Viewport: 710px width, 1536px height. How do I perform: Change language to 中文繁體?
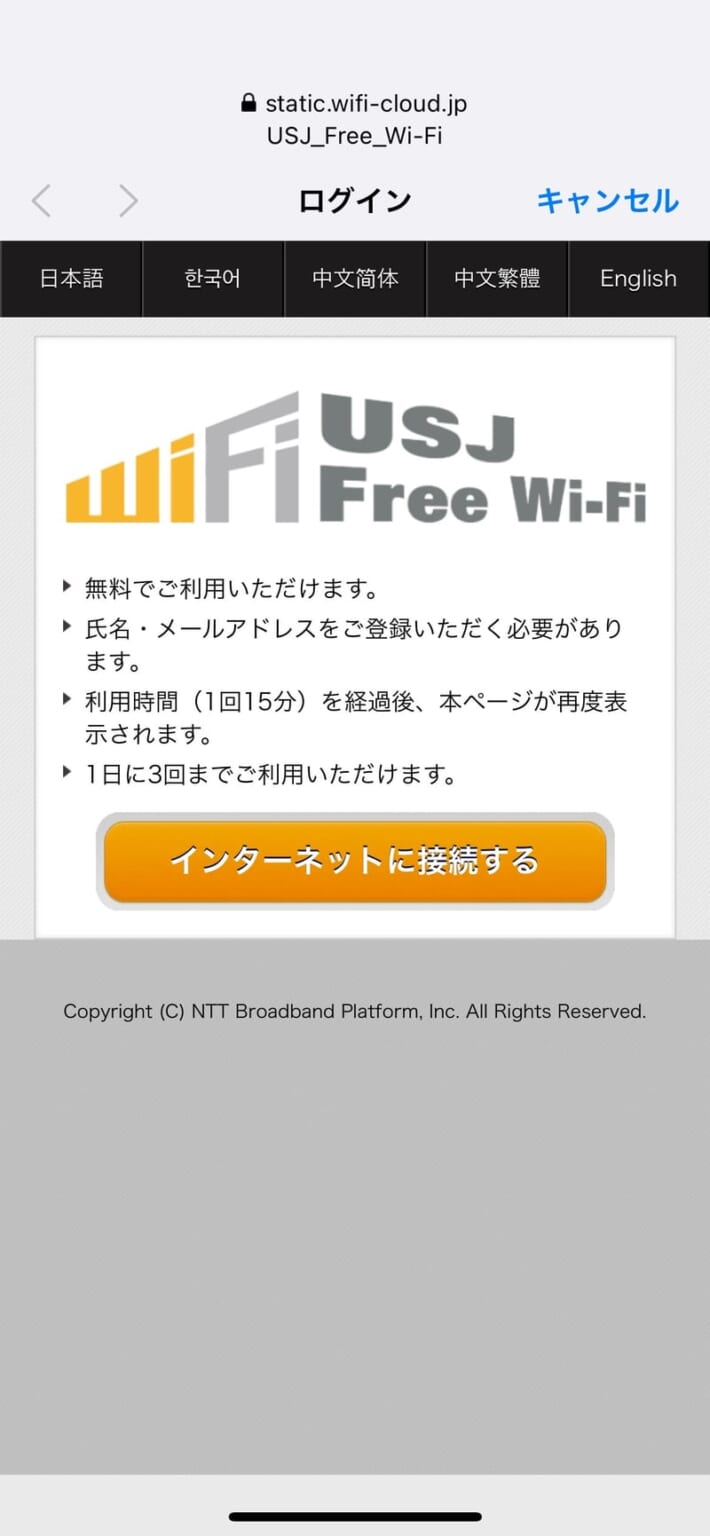pos(497,279)
